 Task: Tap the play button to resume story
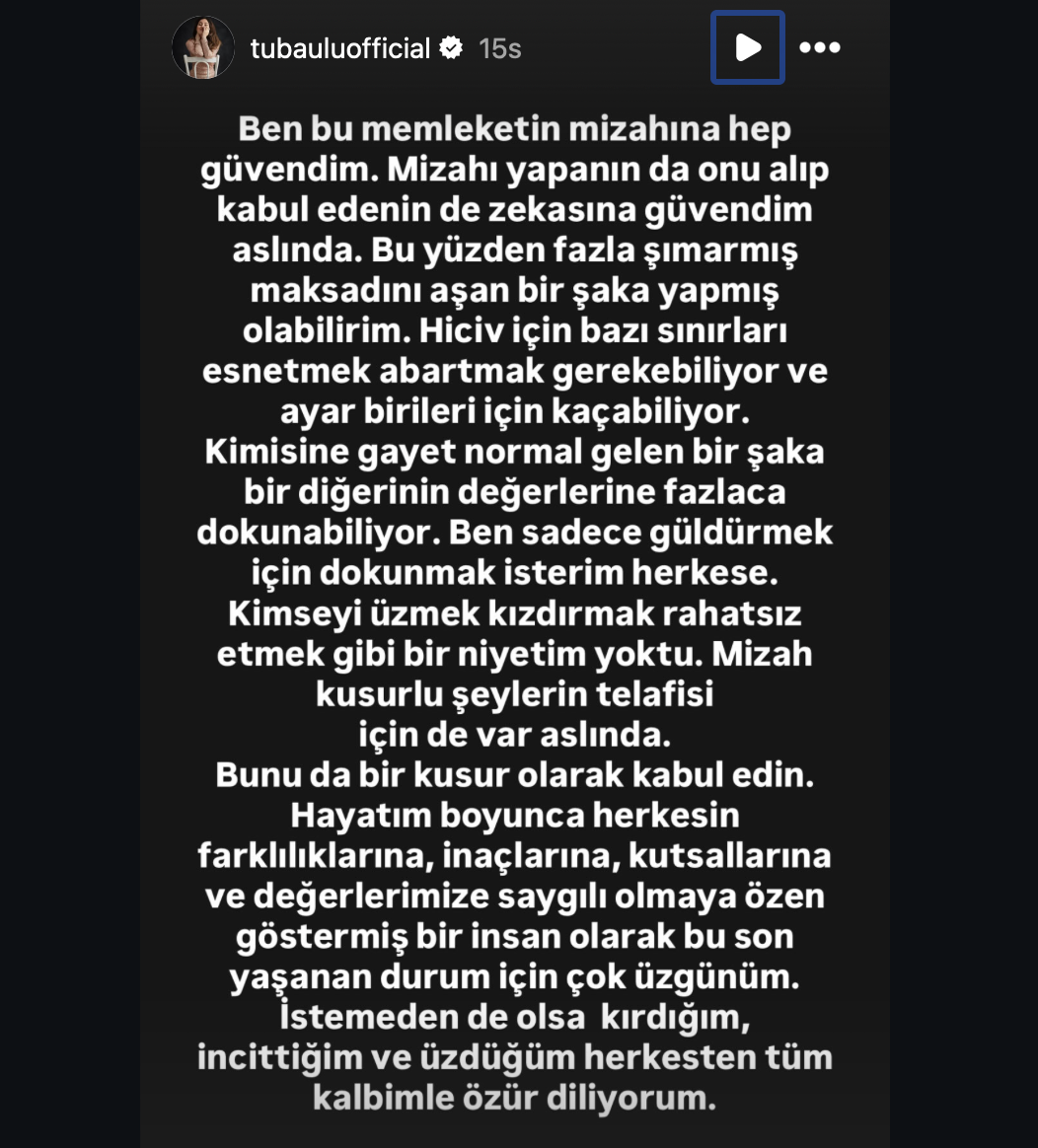pos(748,47)
